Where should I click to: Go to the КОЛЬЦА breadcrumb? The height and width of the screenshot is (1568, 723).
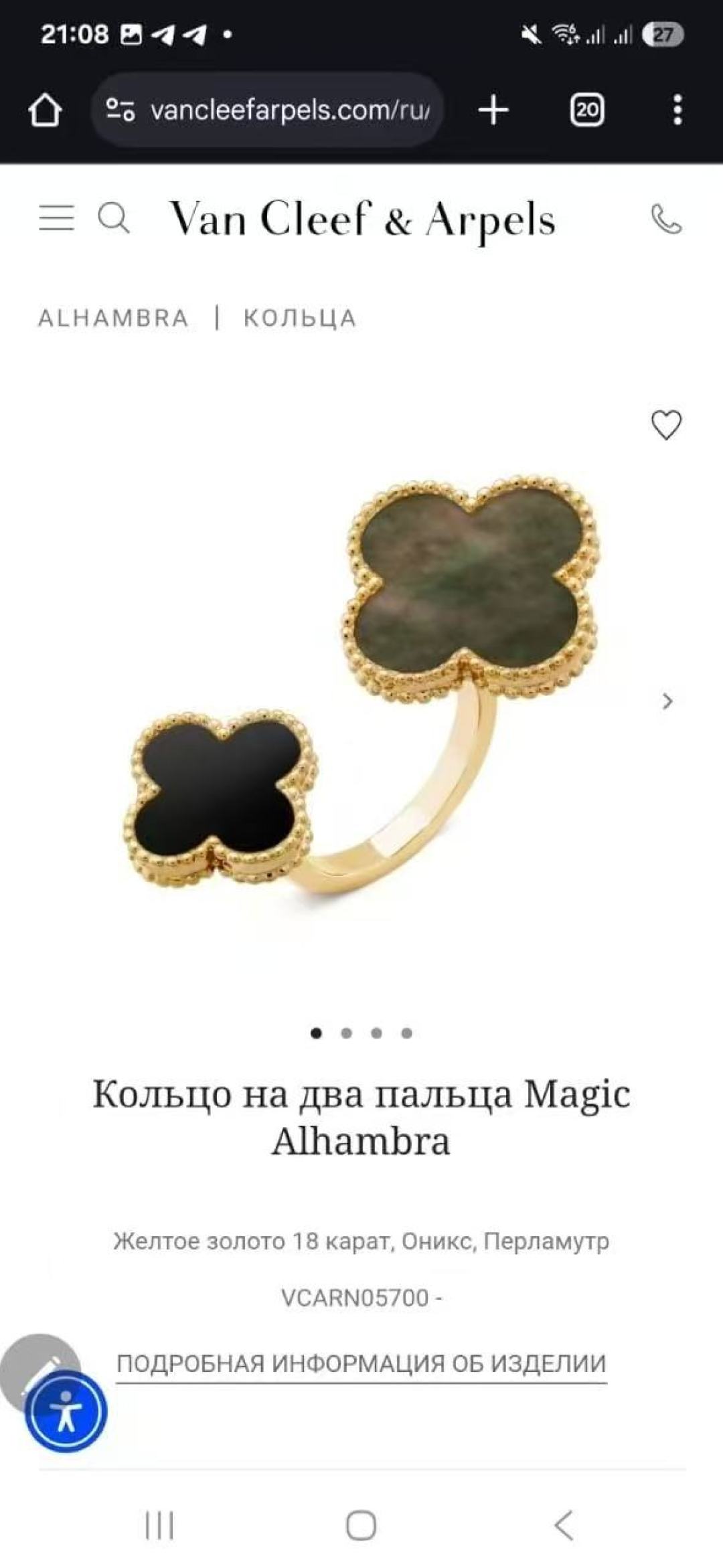pos(299,318)
